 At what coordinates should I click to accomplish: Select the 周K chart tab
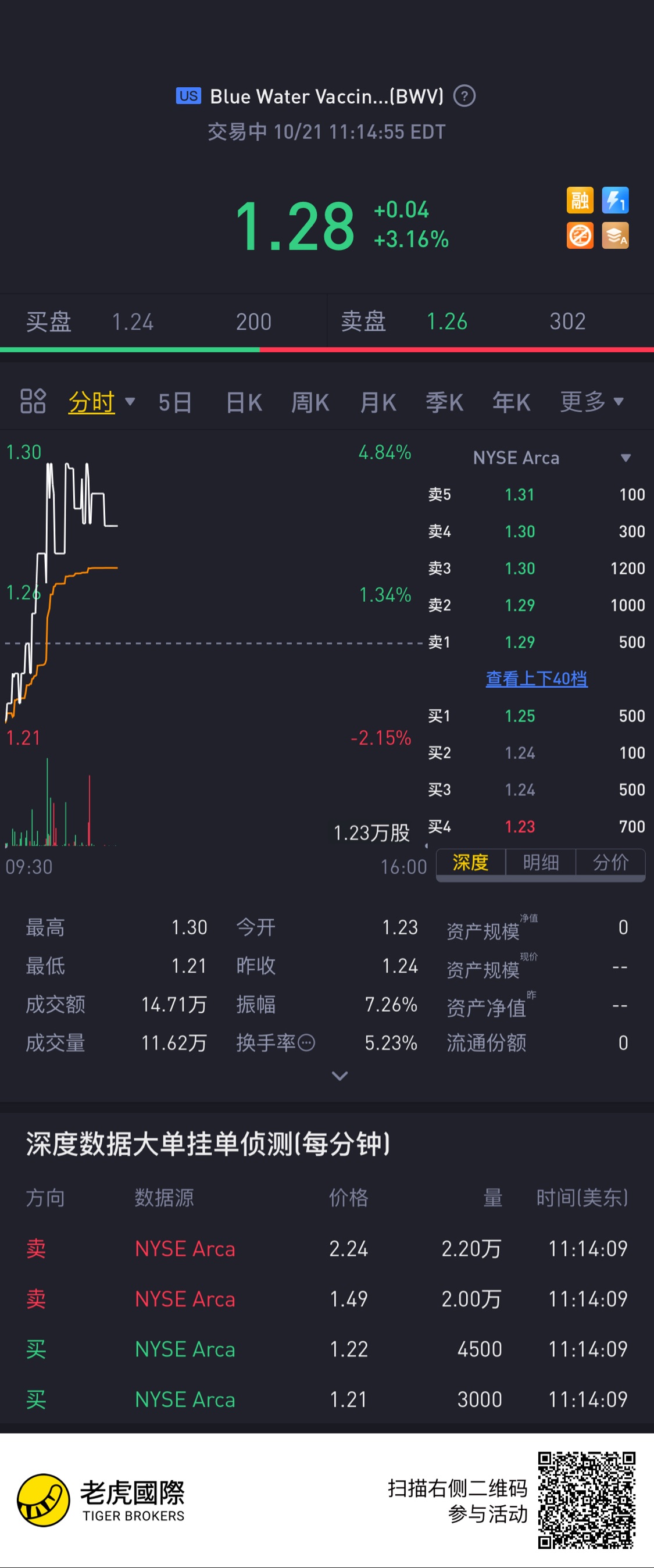coord(310,402)
